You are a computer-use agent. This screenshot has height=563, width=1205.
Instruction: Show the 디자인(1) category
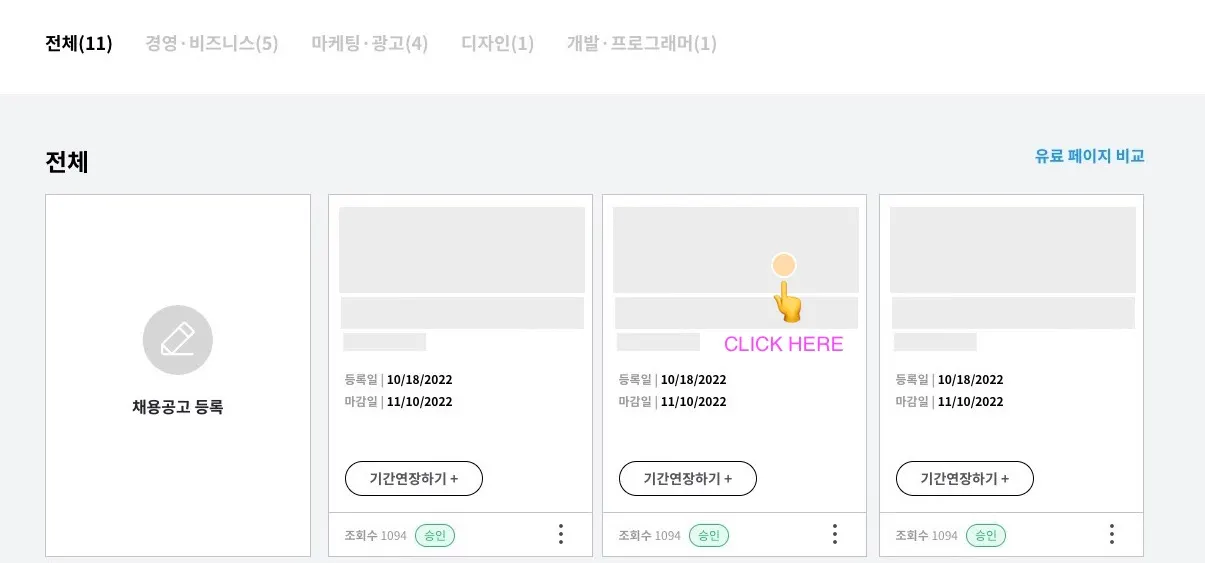tap(497, 44)
